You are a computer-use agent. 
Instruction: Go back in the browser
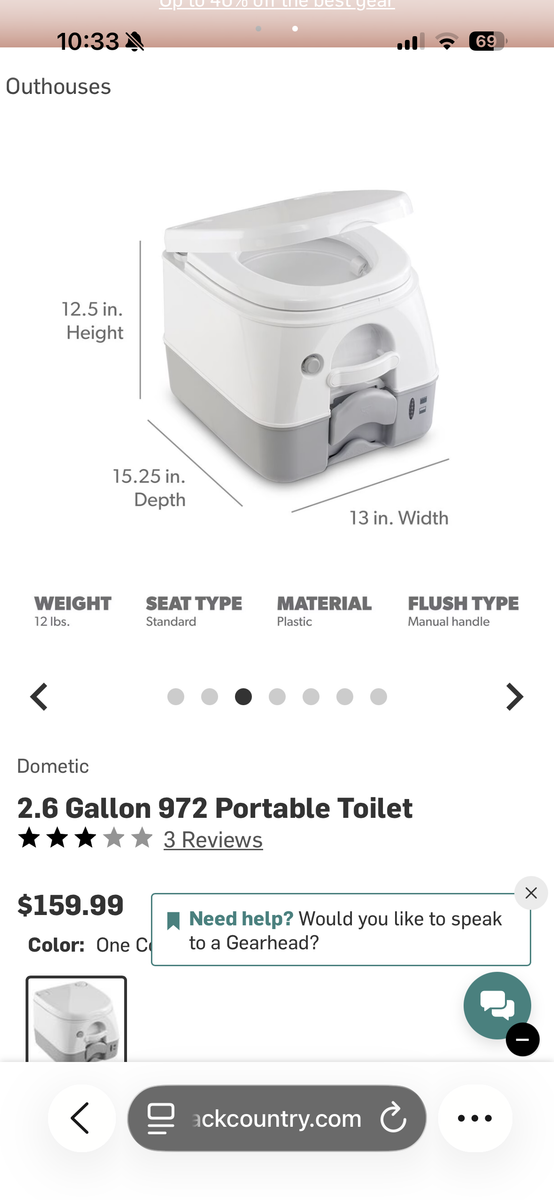click(80, 1118)
